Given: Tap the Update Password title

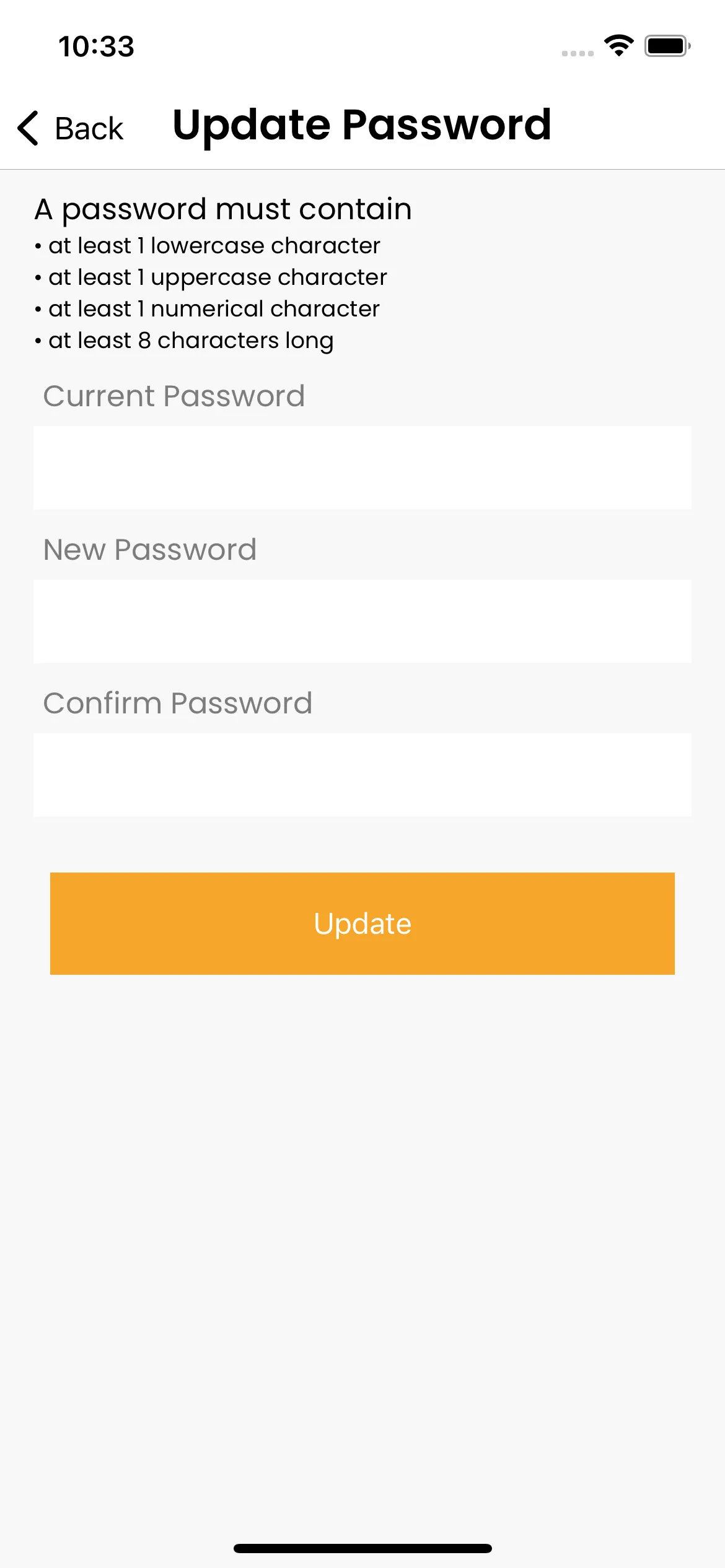Looking at the screenshot, I should pos(361,125).
